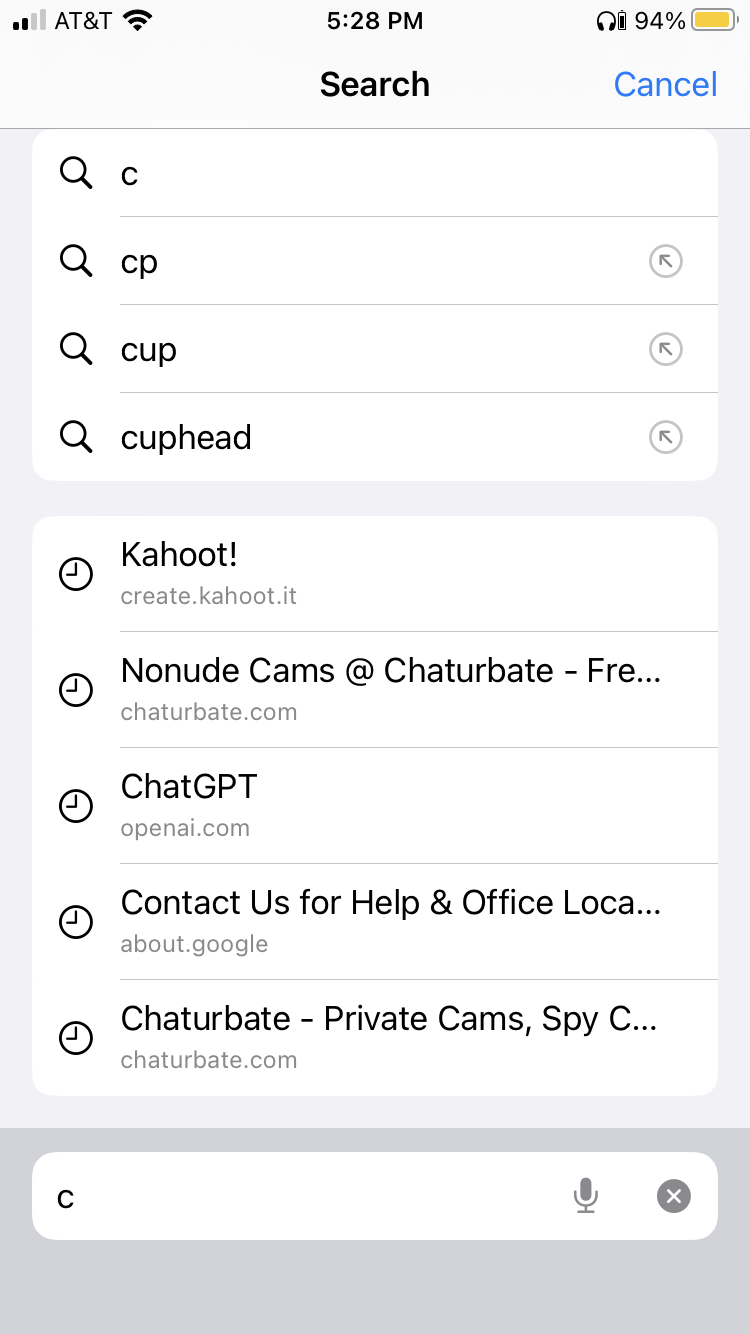Open Contact Us for Help history entry

[375, 922]
